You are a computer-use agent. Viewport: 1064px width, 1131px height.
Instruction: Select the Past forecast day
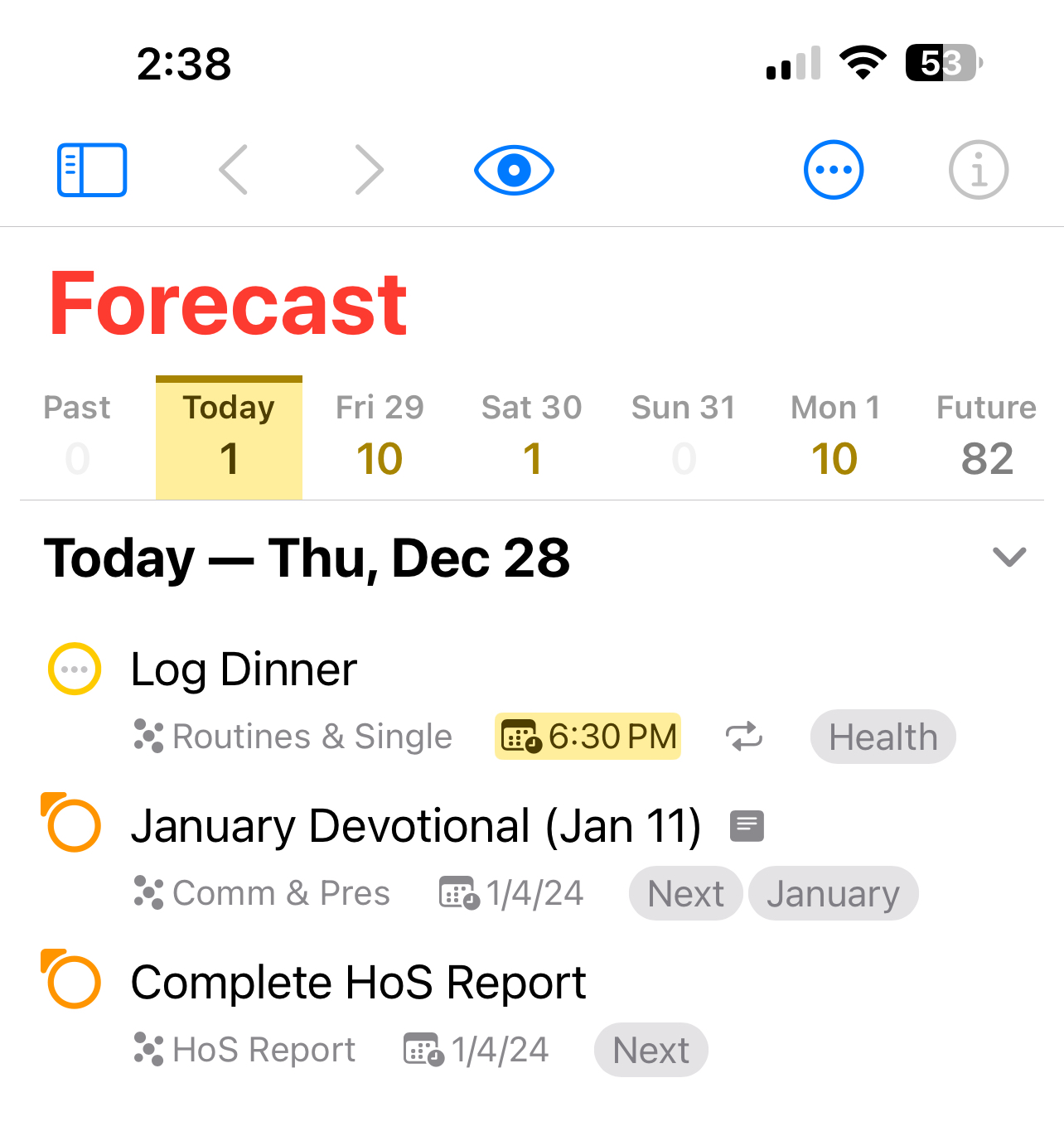77,437
